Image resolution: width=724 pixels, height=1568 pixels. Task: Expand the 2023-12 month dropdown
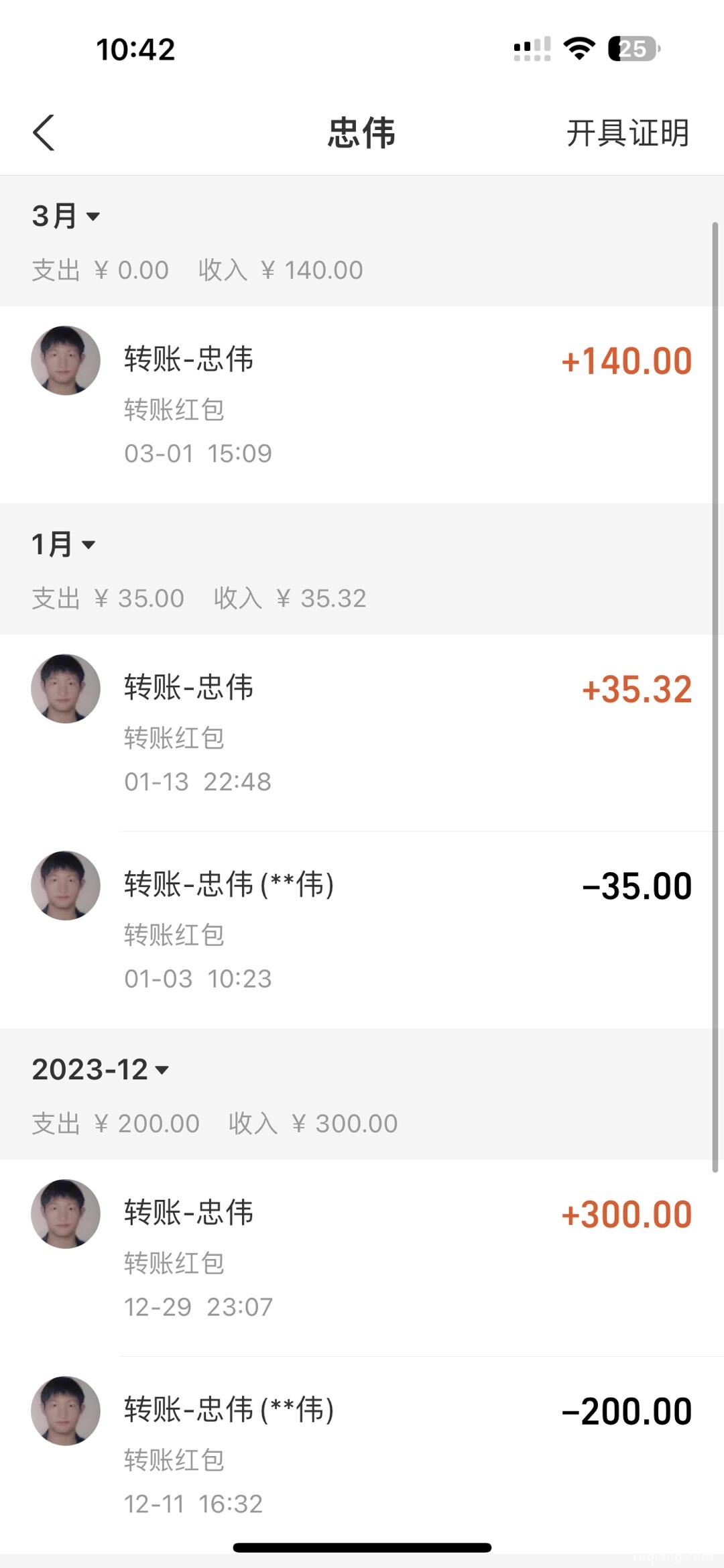click(101, 1069)
